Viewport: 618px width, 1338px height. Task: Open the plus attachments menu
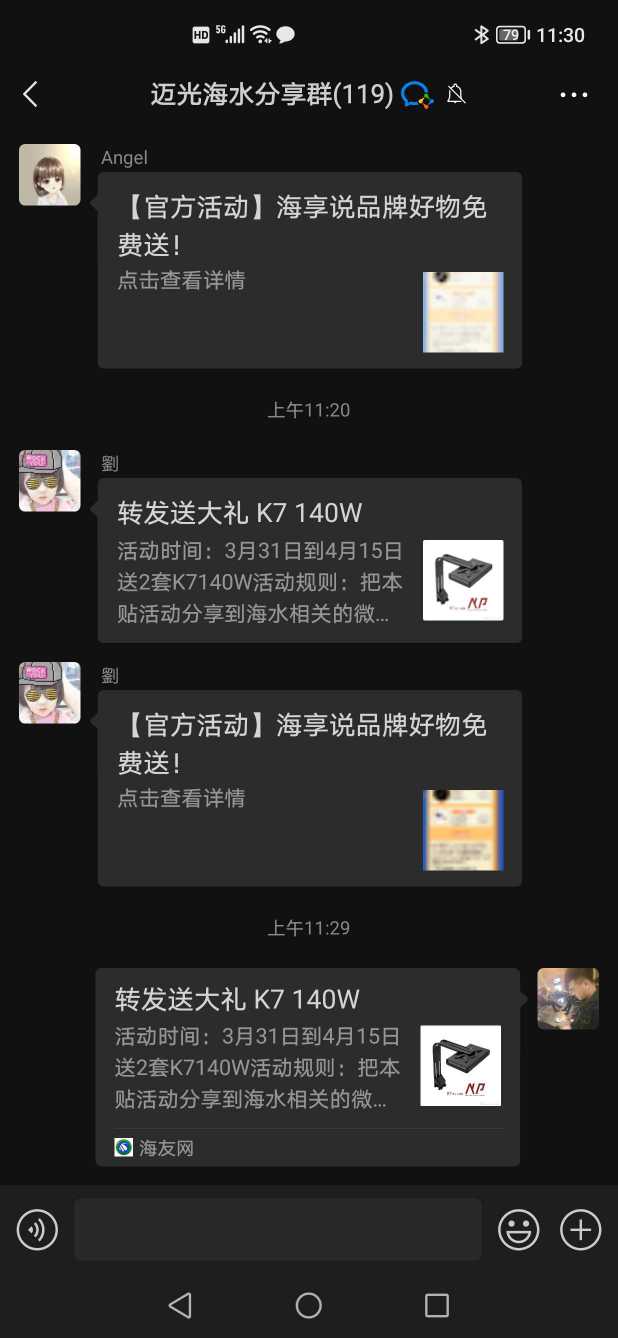point(580,1229)
